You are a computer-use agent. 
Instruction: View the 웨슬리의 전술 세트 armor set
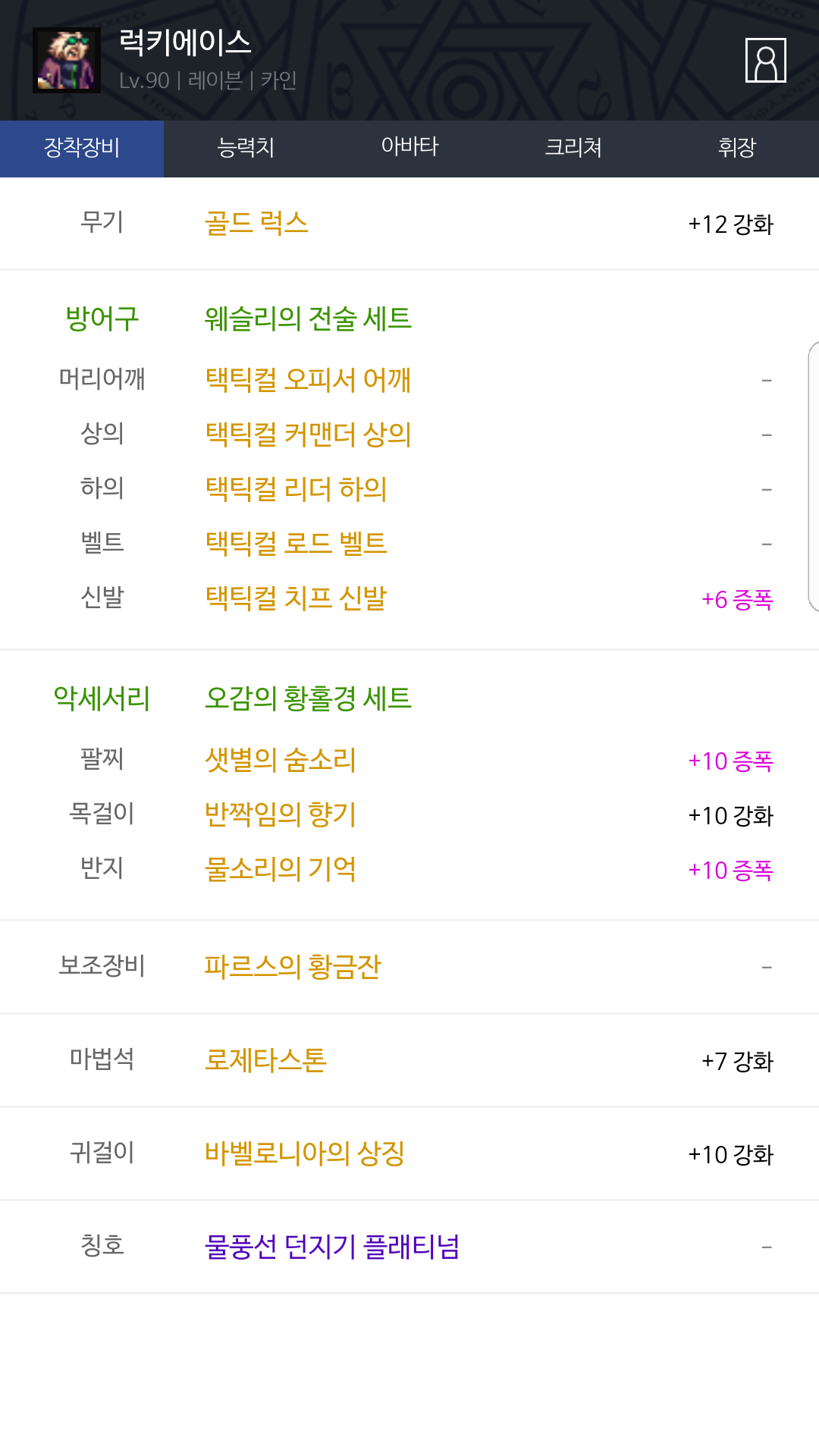tap(308, 318)
